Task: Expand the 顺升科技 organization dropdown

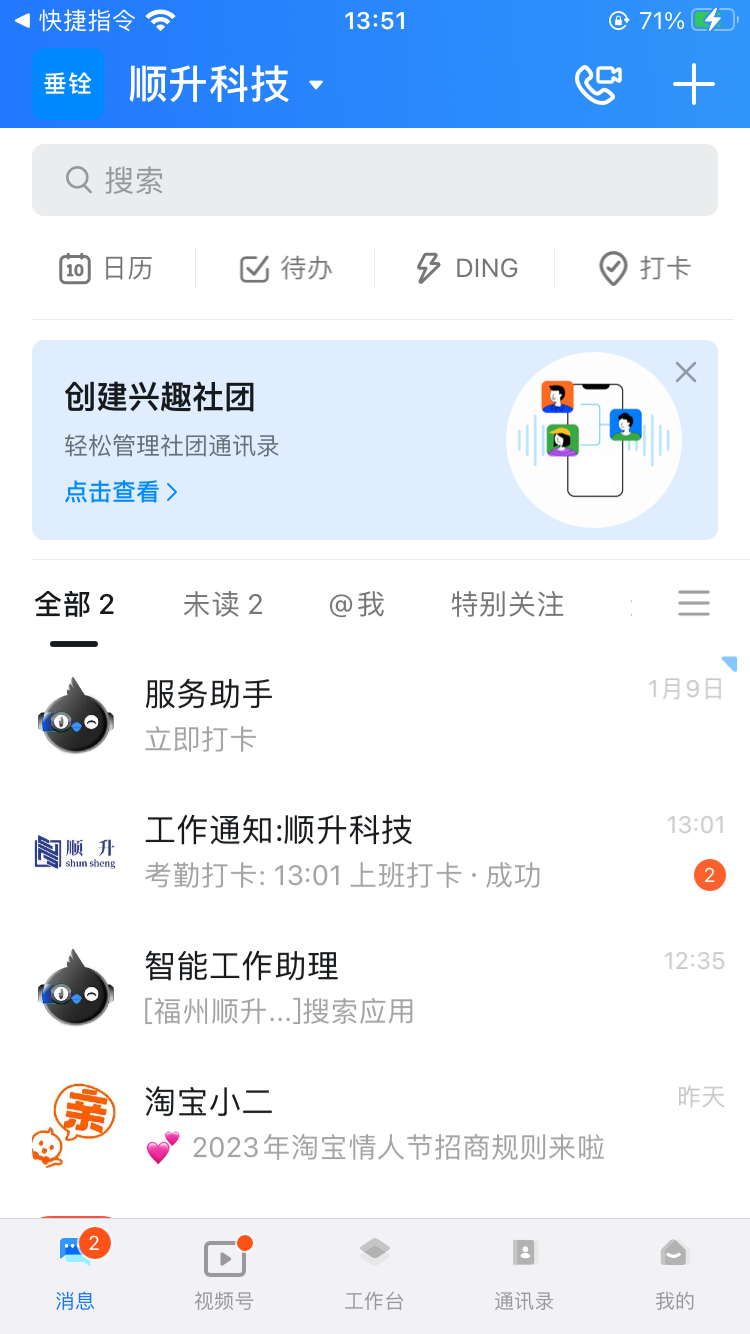Action: point(316,85)
